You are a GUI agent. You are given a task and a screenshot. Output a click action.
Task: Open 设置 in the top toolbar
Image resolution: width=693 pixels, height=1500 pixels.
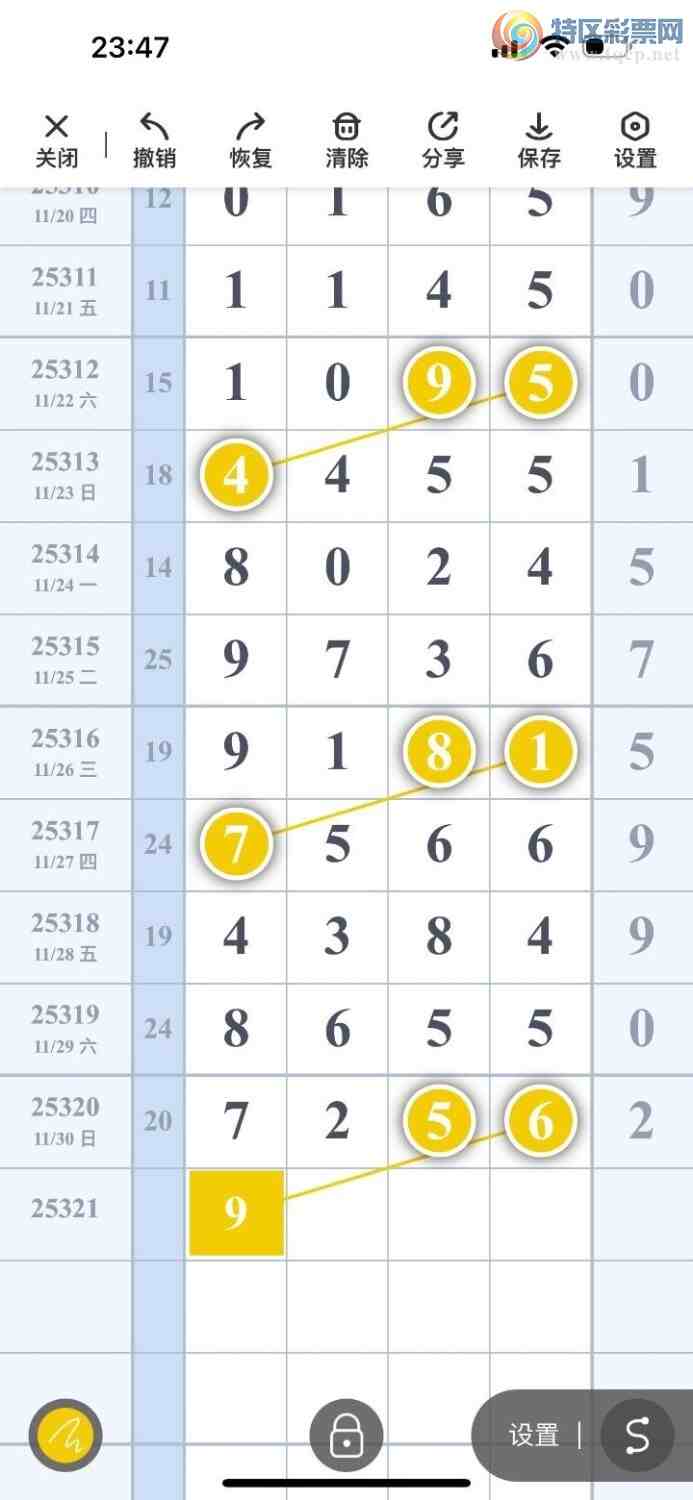tap(635, 141)
